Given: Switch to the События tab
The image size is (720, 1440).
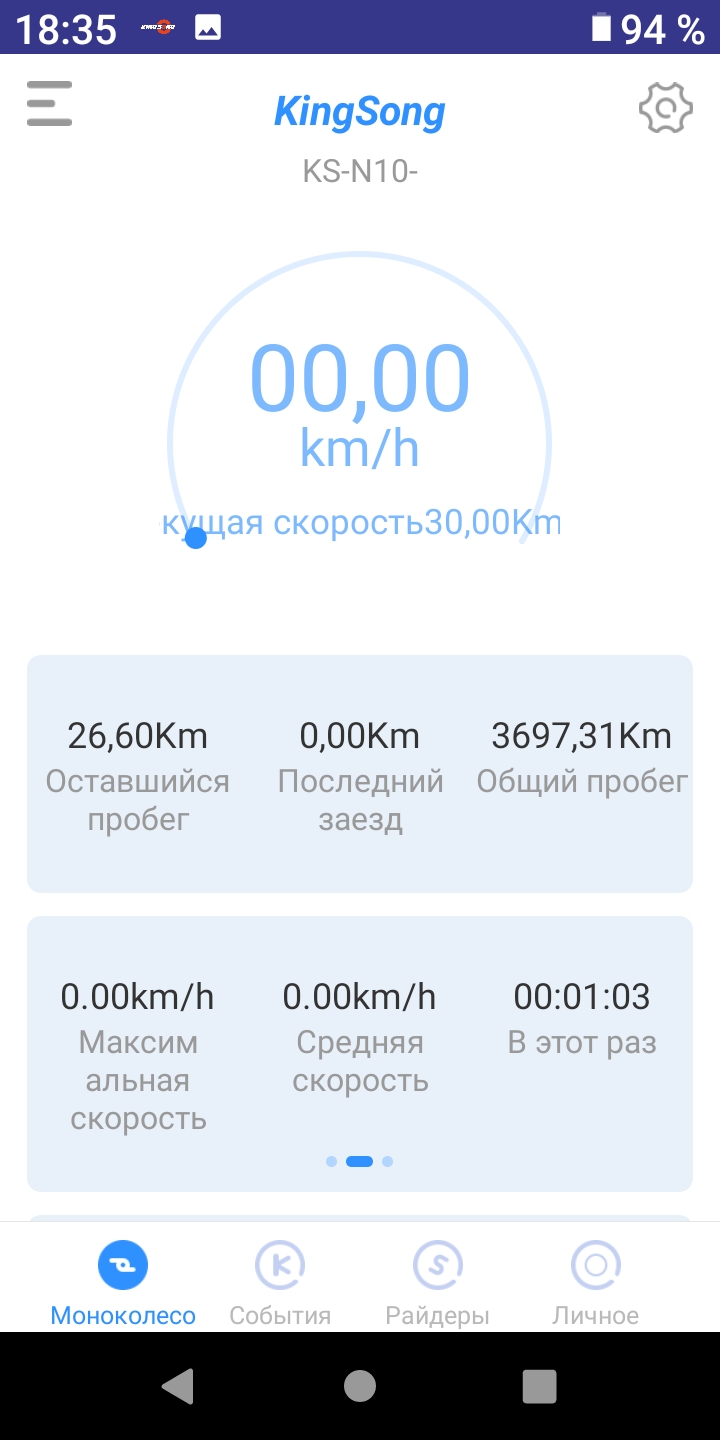Looking at the screenshot, I should pos(280,1284).
